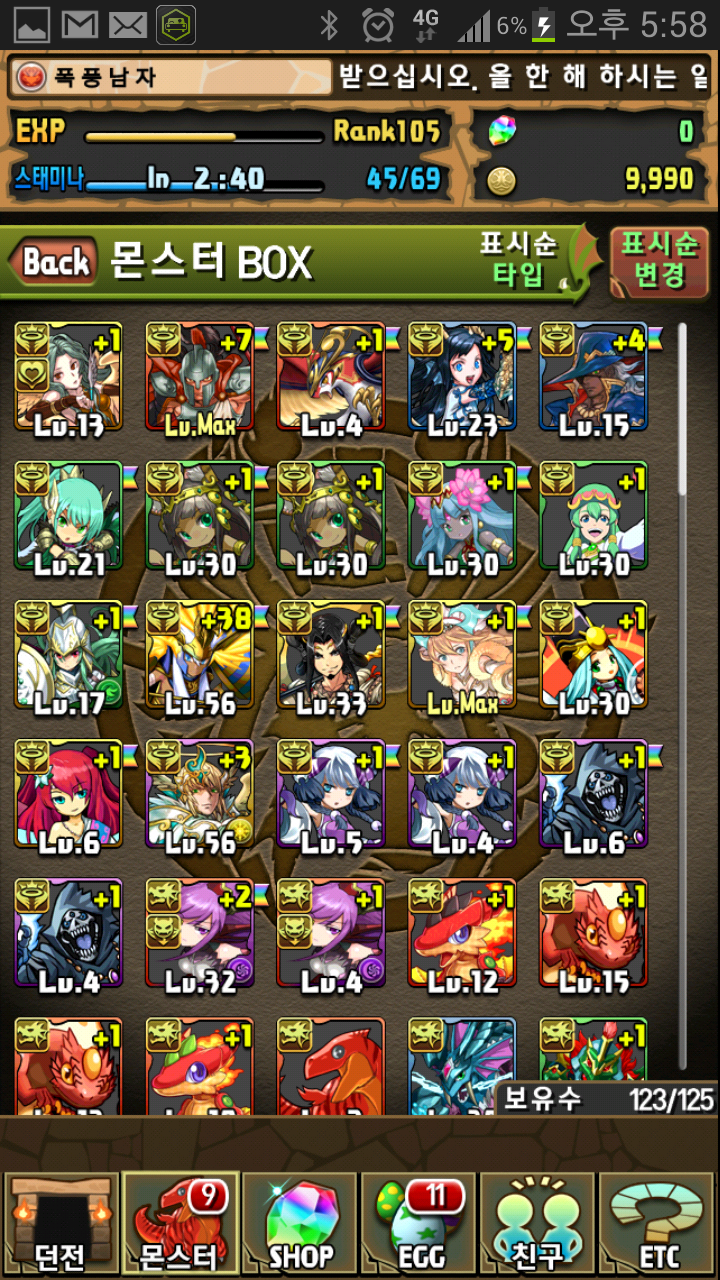This screenshot has height=1280, width=720.
Task: Open the Lv.13 monster in top row
Action: (x=69, y=377)
